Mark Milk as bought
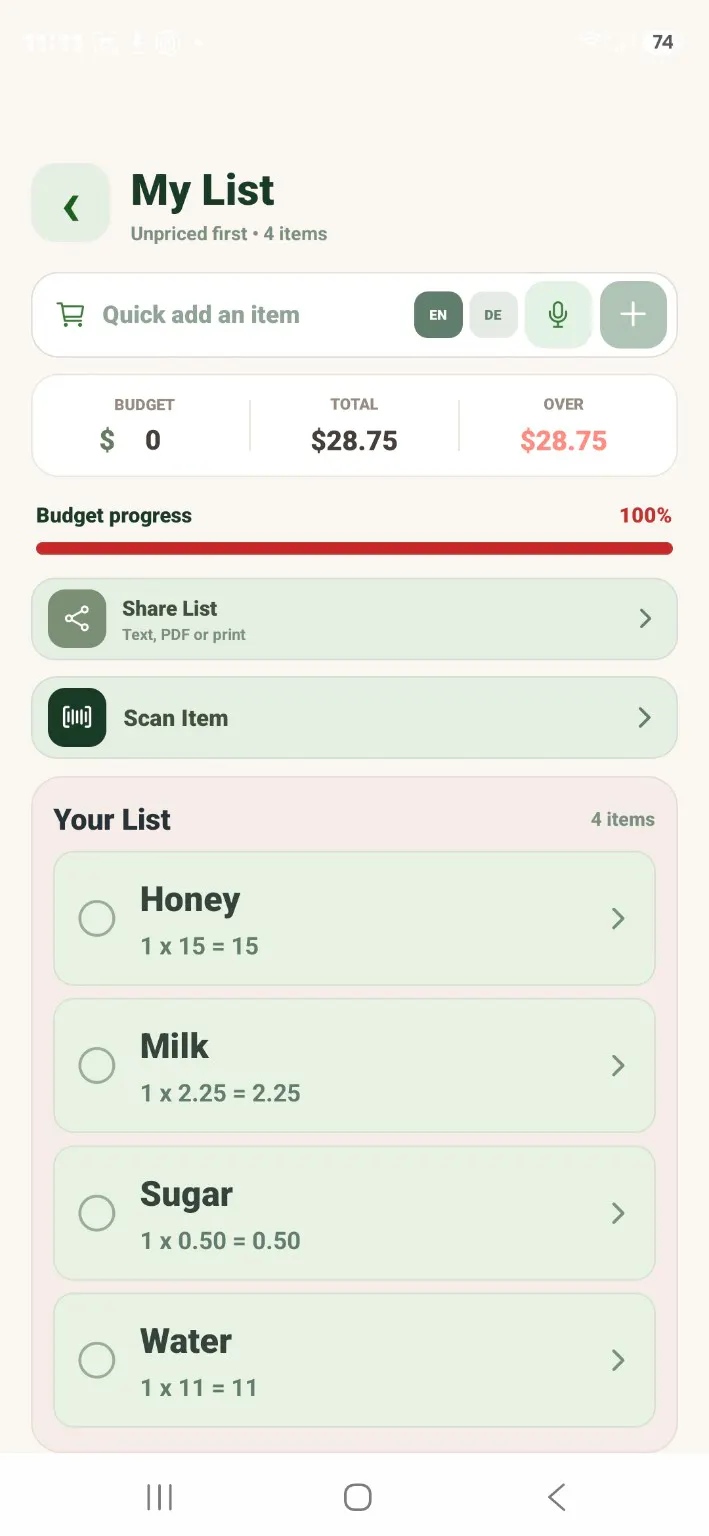The width and height of the screenshot is (709, 1536). (97, 1065)
